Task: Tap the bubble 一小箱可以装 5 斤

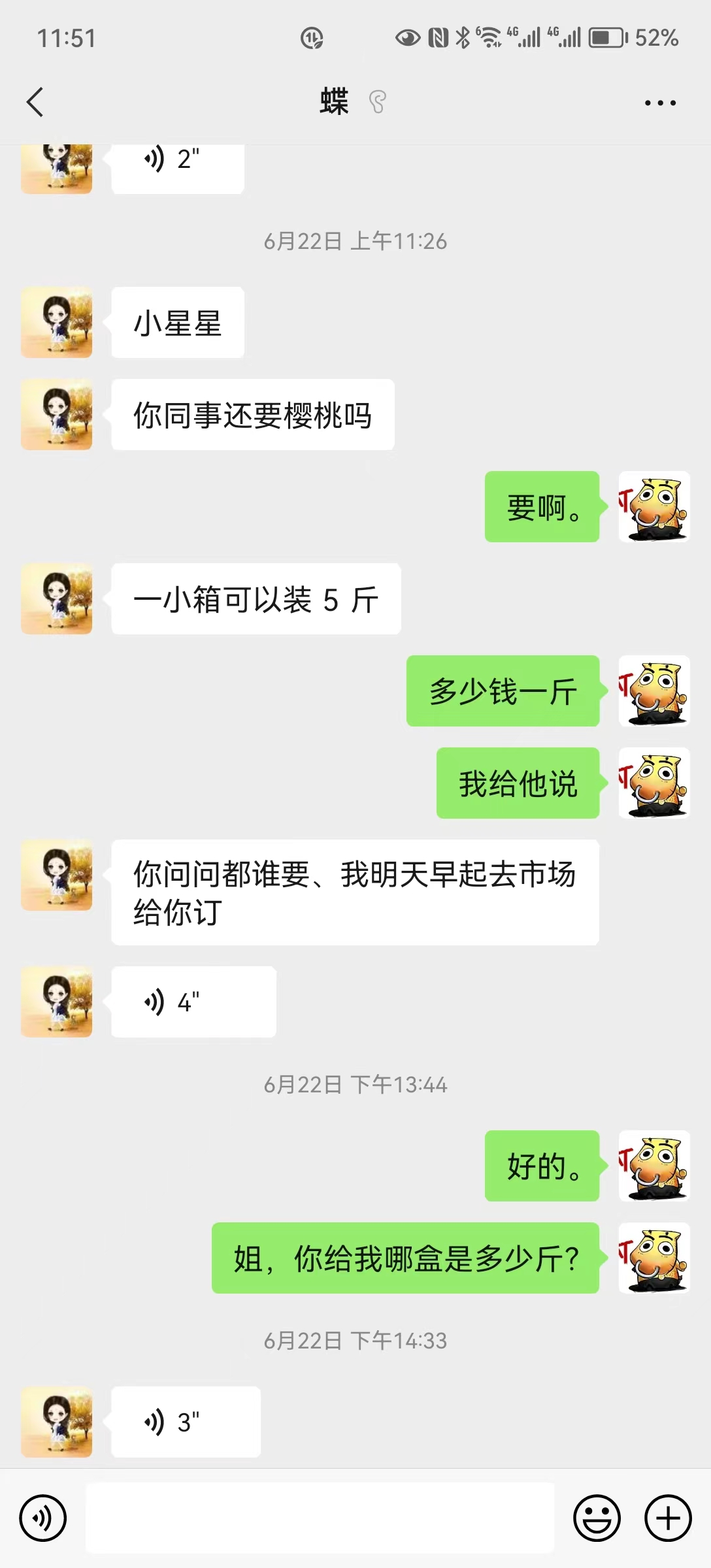Action: (x=256, y=598)
